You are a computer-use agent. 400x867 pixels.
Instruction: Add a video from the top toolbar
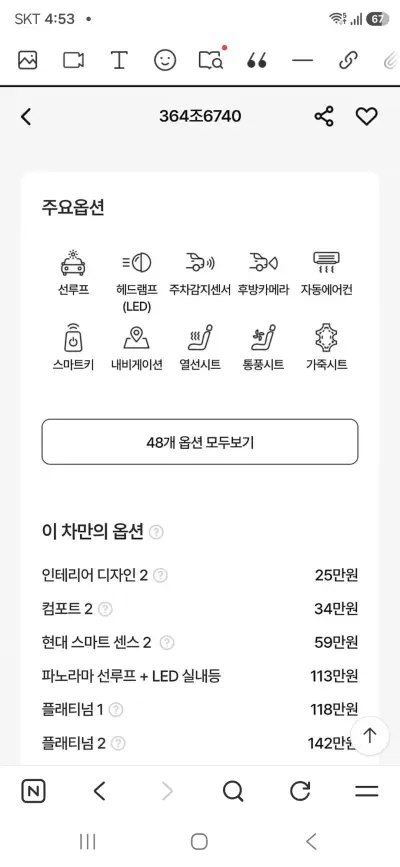(74, 60)
